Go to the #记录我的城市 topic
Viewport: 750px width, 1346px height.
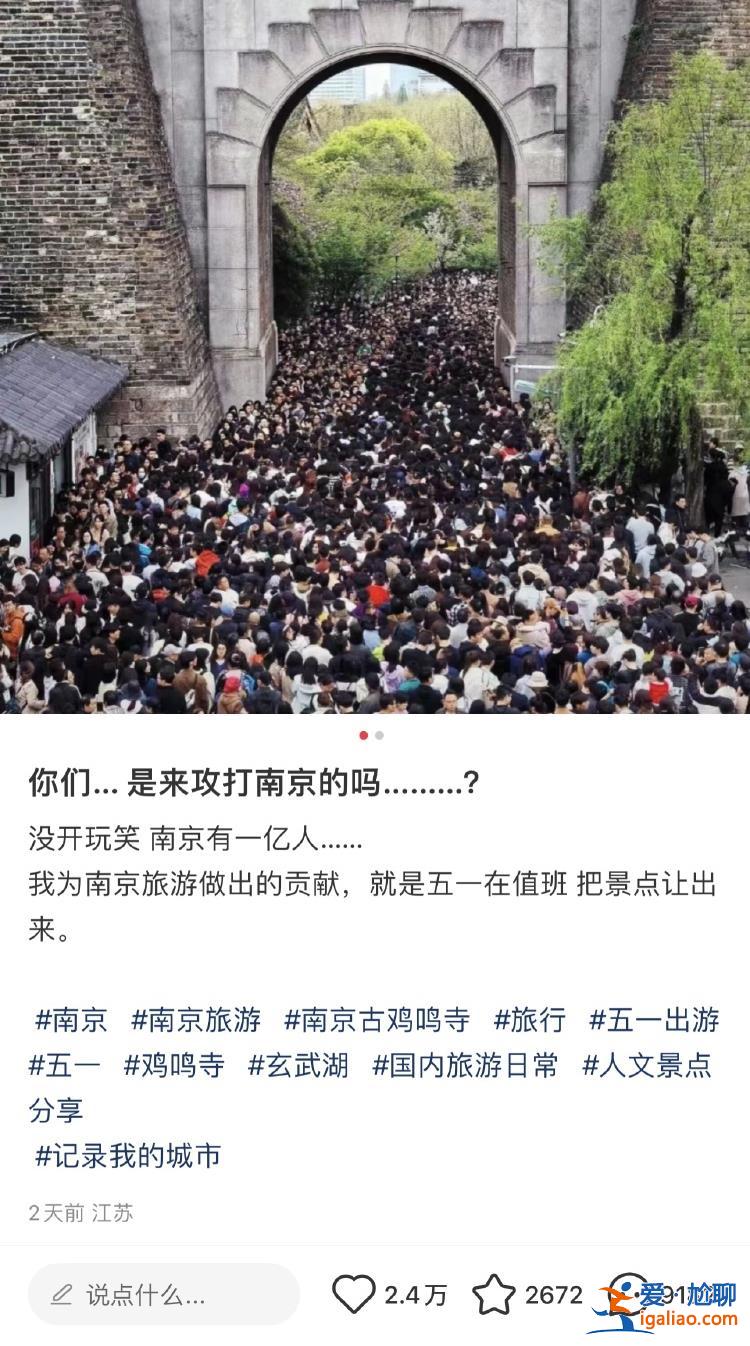pyautogui.click(x=128, y=1156)
